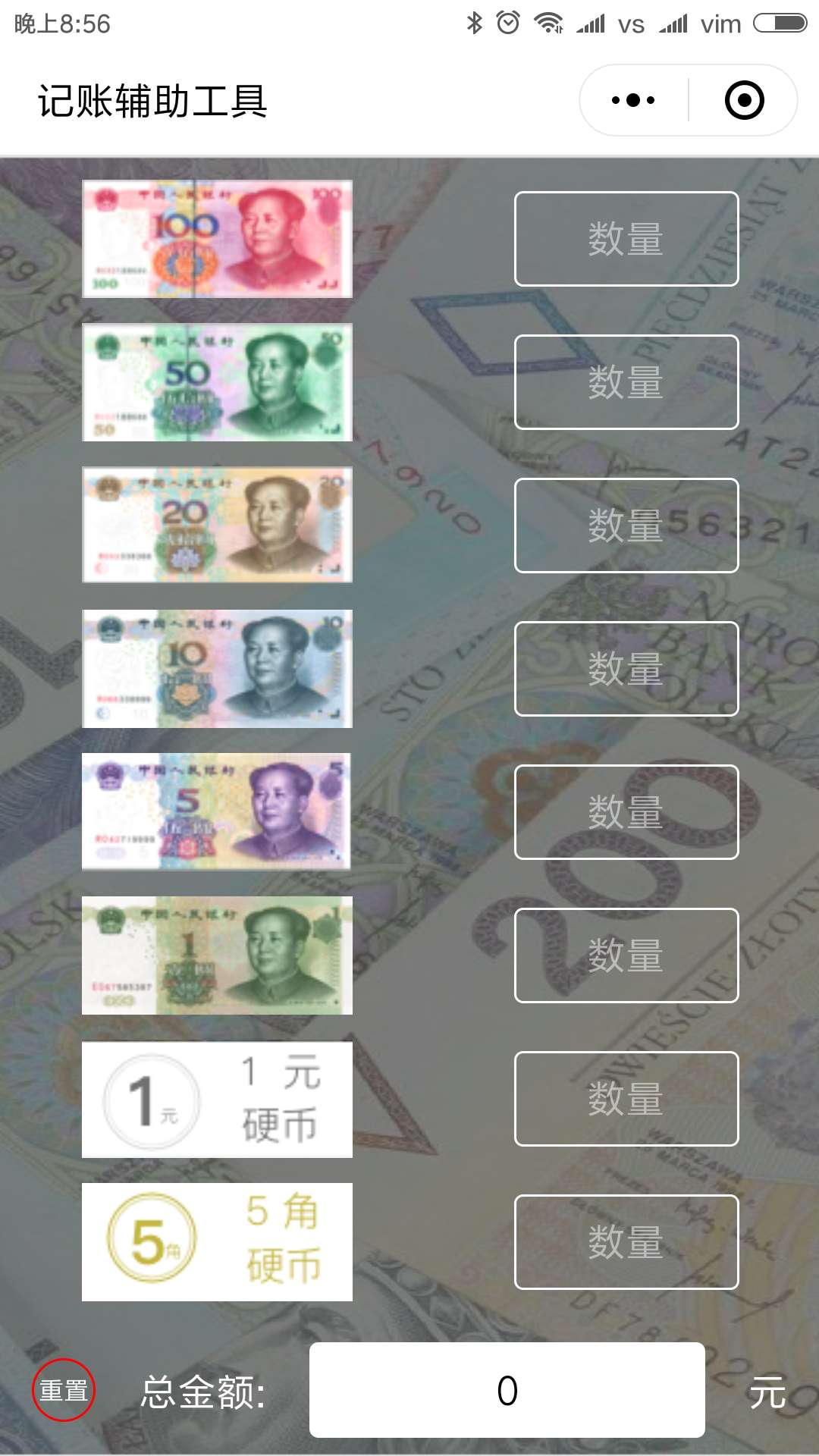Screen dimensions: 819x1456
Task: Open the mini program more options menu
Action: [634, 100]
